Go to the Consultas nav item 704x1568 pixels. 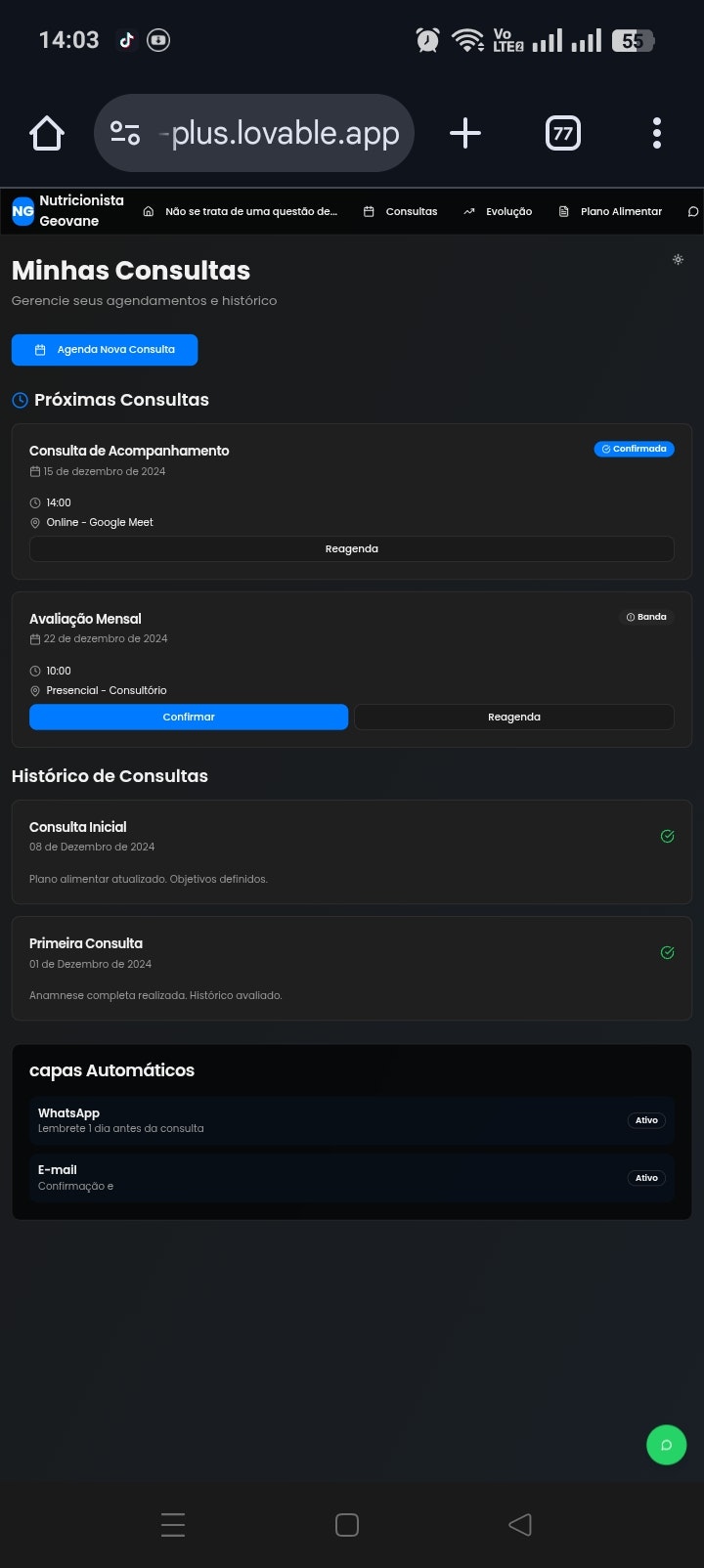401,211
